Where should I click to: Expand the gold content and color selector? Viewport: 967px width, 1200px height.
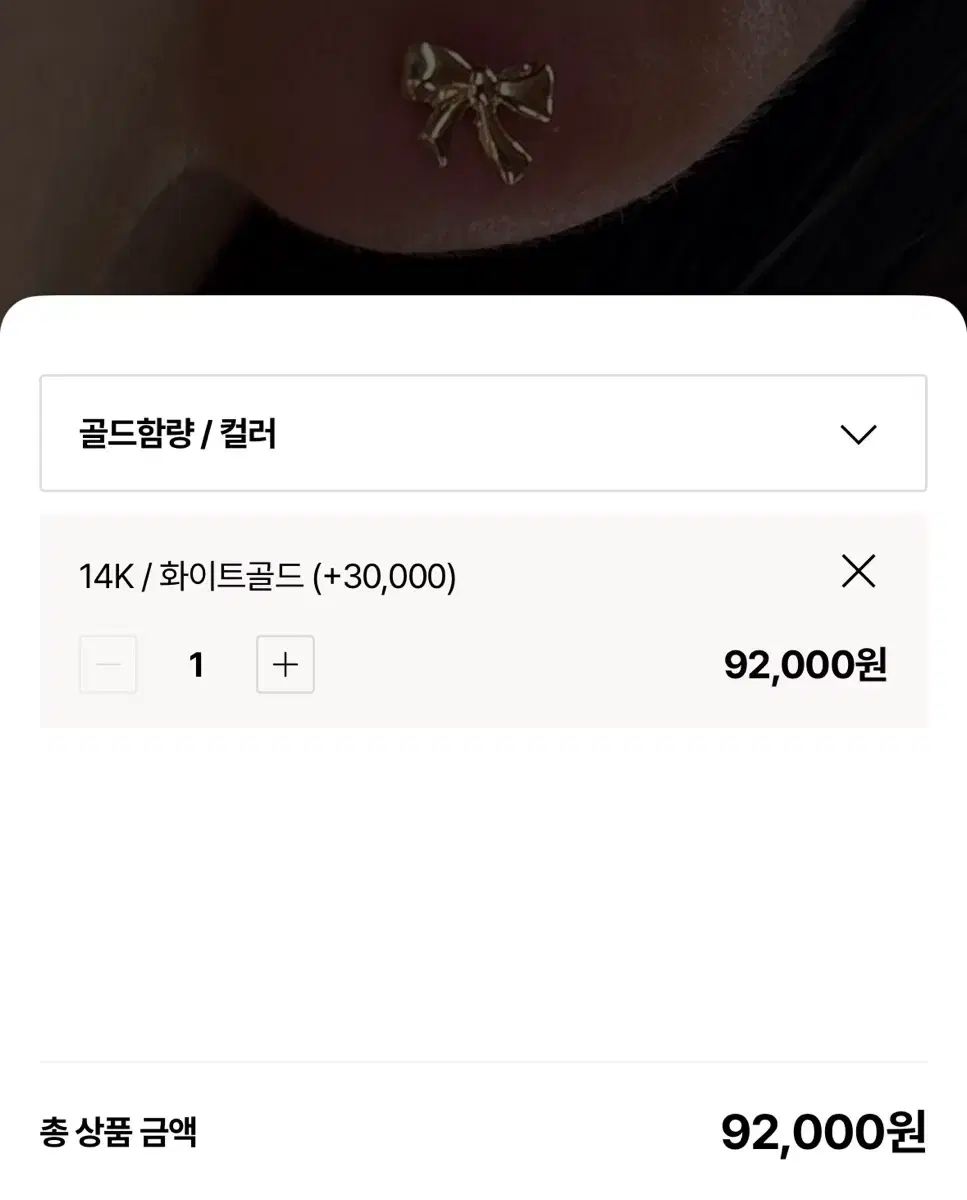pos(484,433)
